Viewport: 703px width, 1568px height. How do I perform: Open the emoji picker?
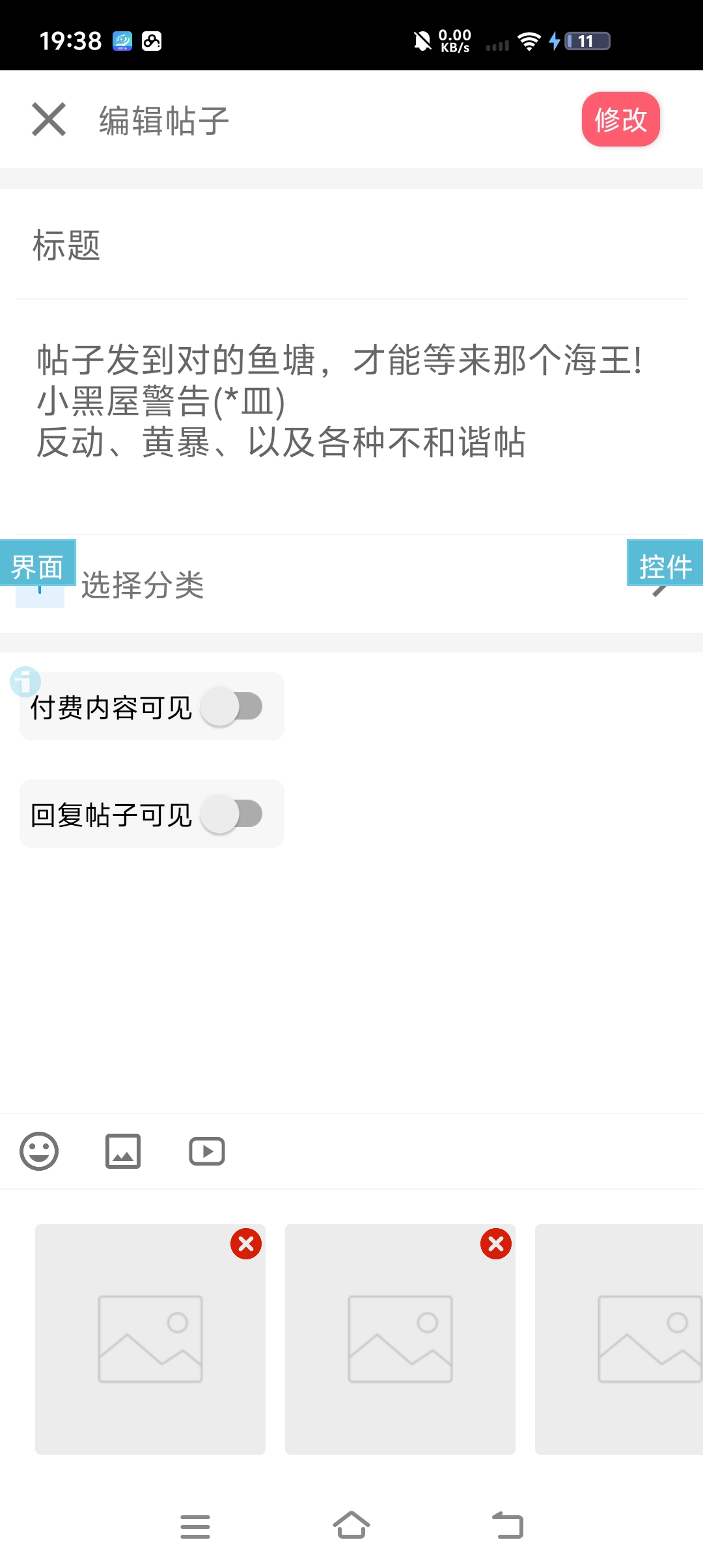tap(39, 1151)
